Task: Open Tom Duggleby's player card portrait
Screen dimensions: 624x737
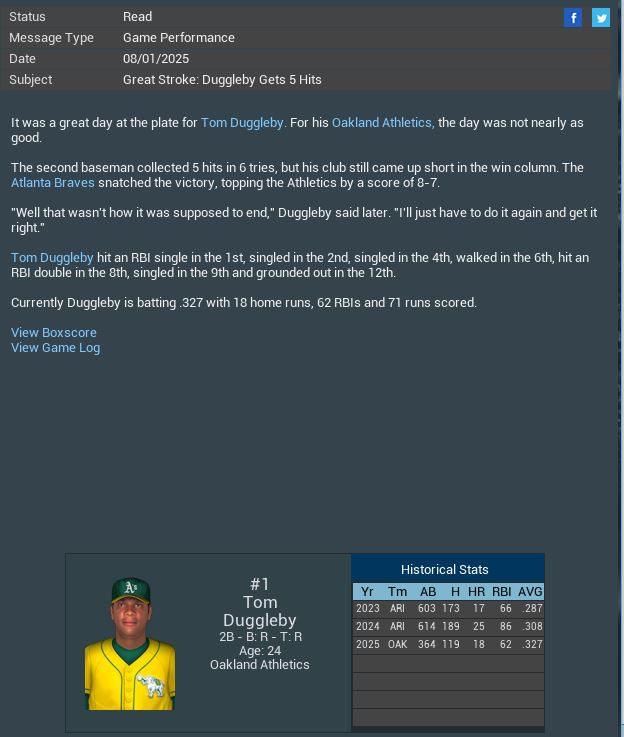Action: point(130,644)
